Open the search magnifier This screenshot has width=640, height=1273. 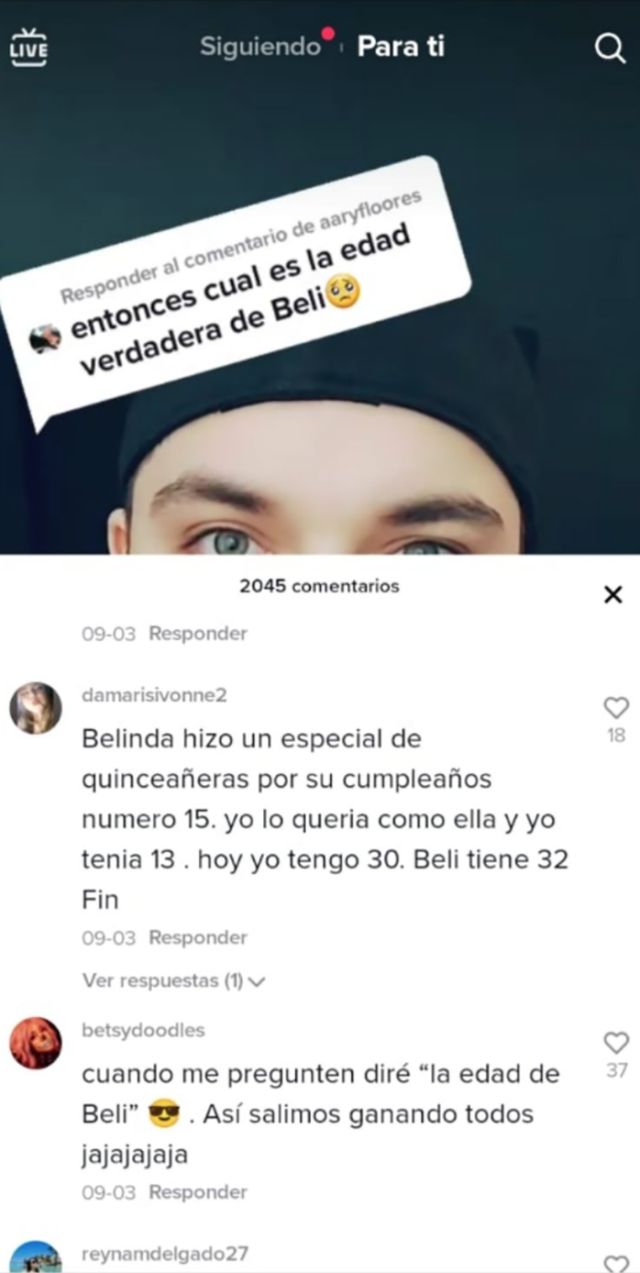point(609,48)
